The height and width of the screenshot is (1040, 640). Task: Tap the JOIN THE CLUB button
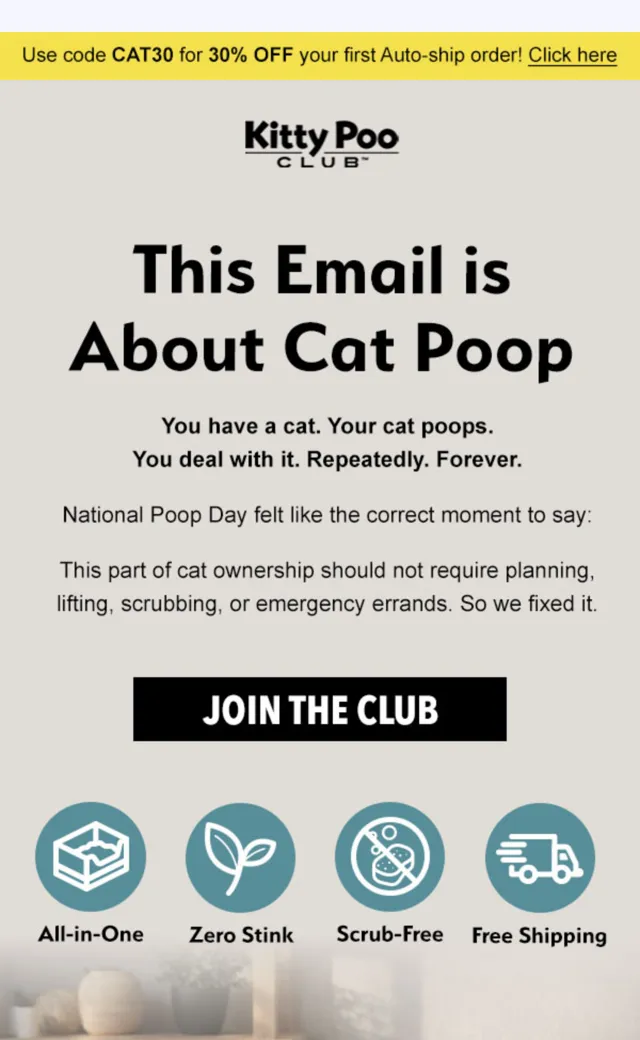pos(320,709)
